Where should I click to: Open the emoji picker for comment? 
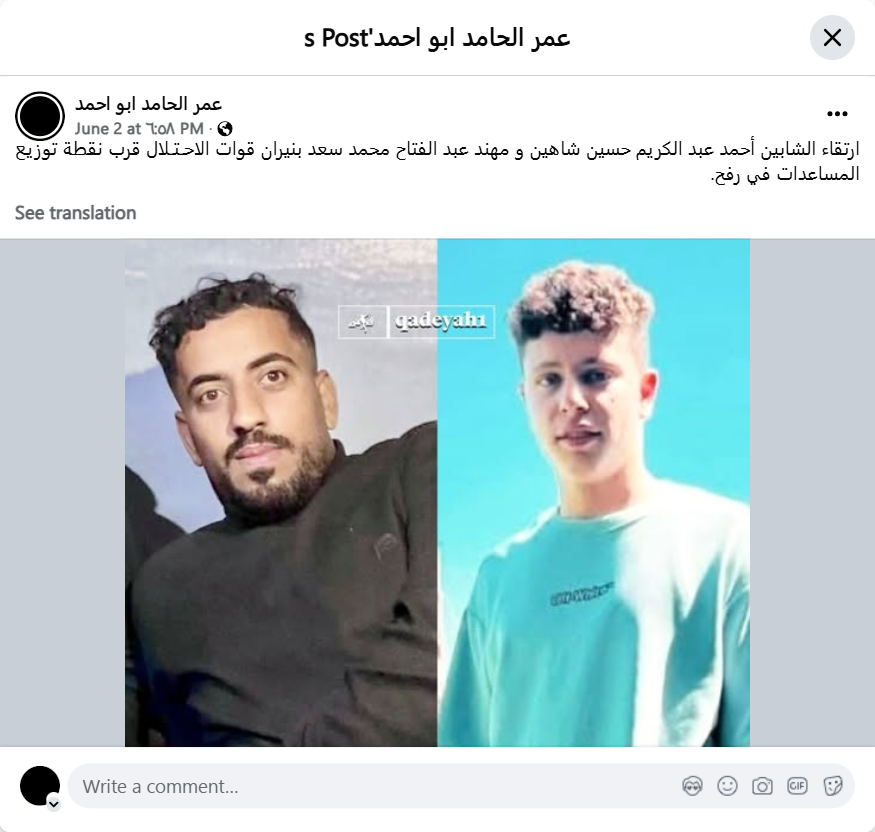click(x=727, y=786)
